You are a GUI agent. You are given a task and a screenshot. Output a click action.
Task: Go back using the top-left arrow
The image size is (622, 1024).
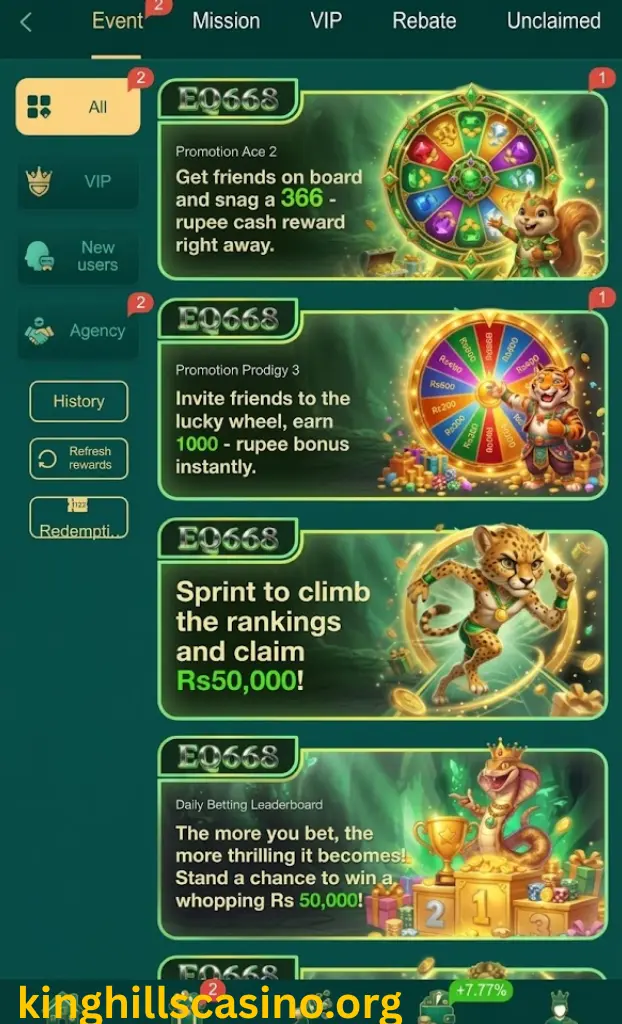point(26,22)
